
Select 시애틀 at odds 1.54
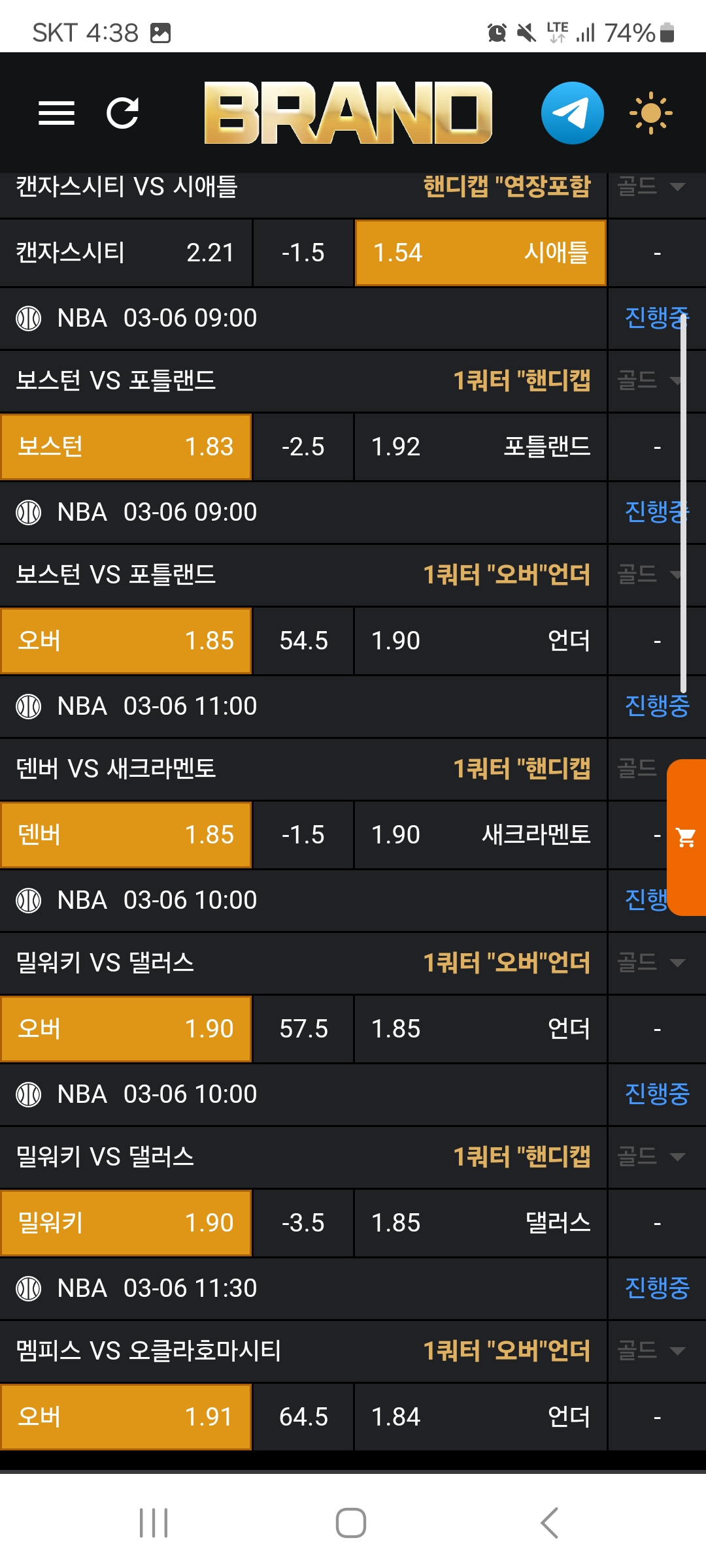coord(480,253)
